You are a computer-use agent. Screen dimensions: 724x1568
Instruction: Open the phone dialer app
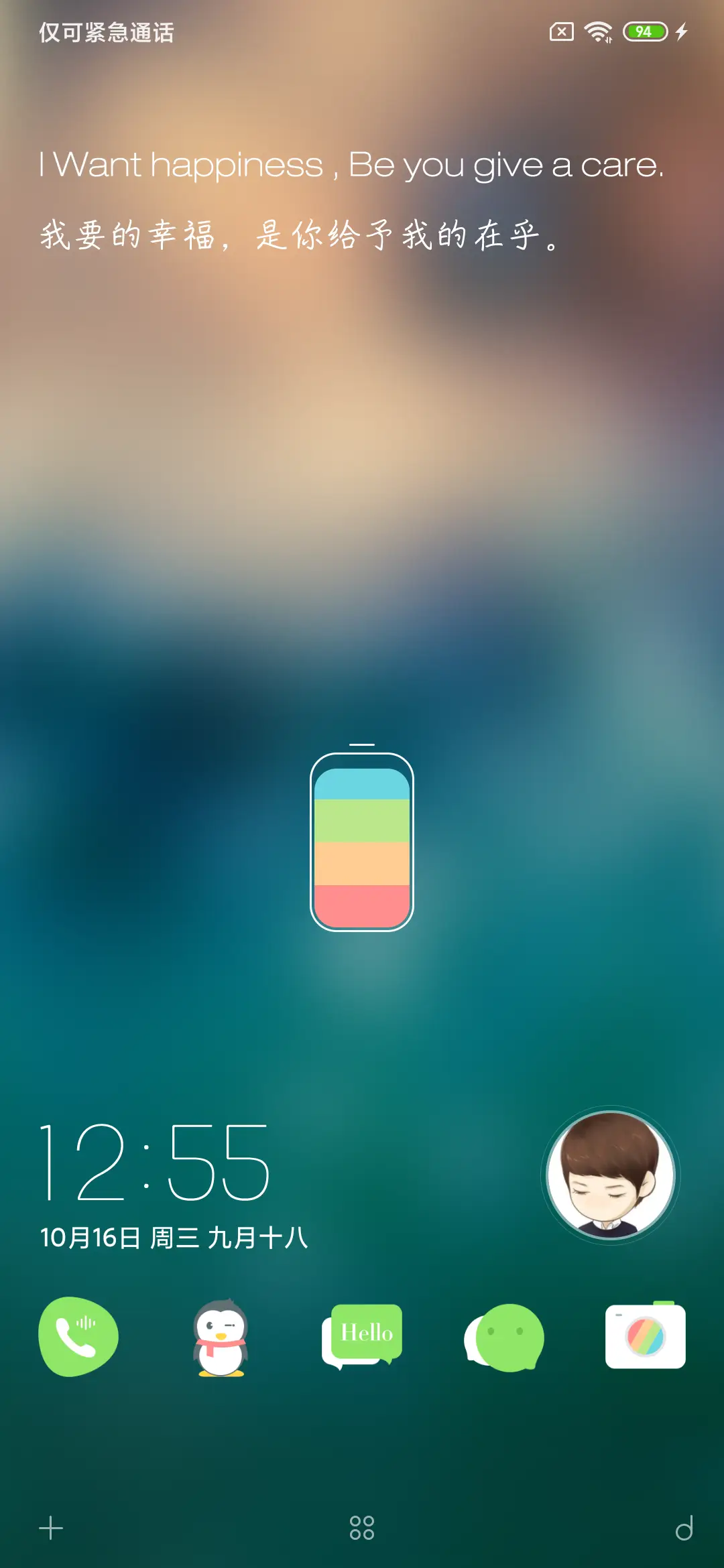click(78, 1337)
